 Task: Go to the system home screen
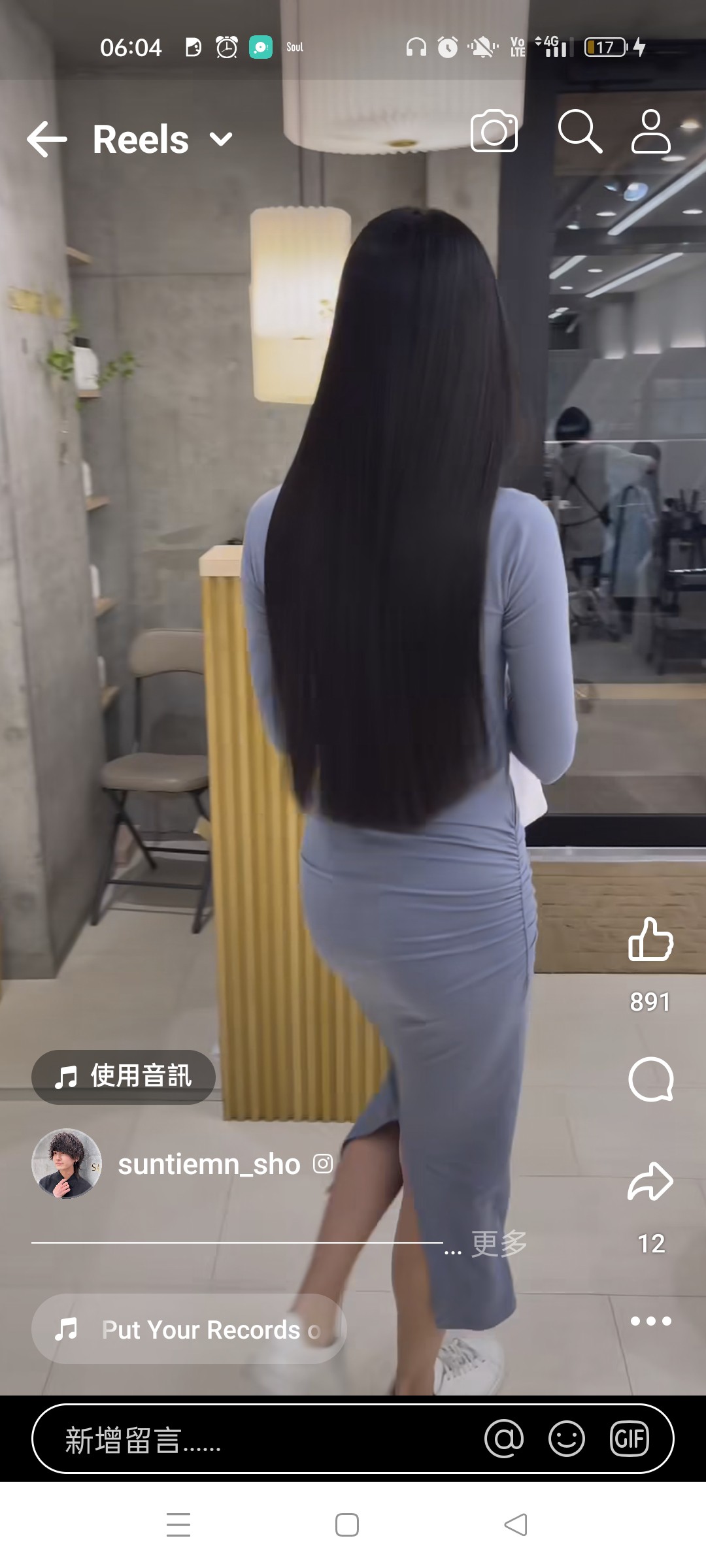[347, 1525]
